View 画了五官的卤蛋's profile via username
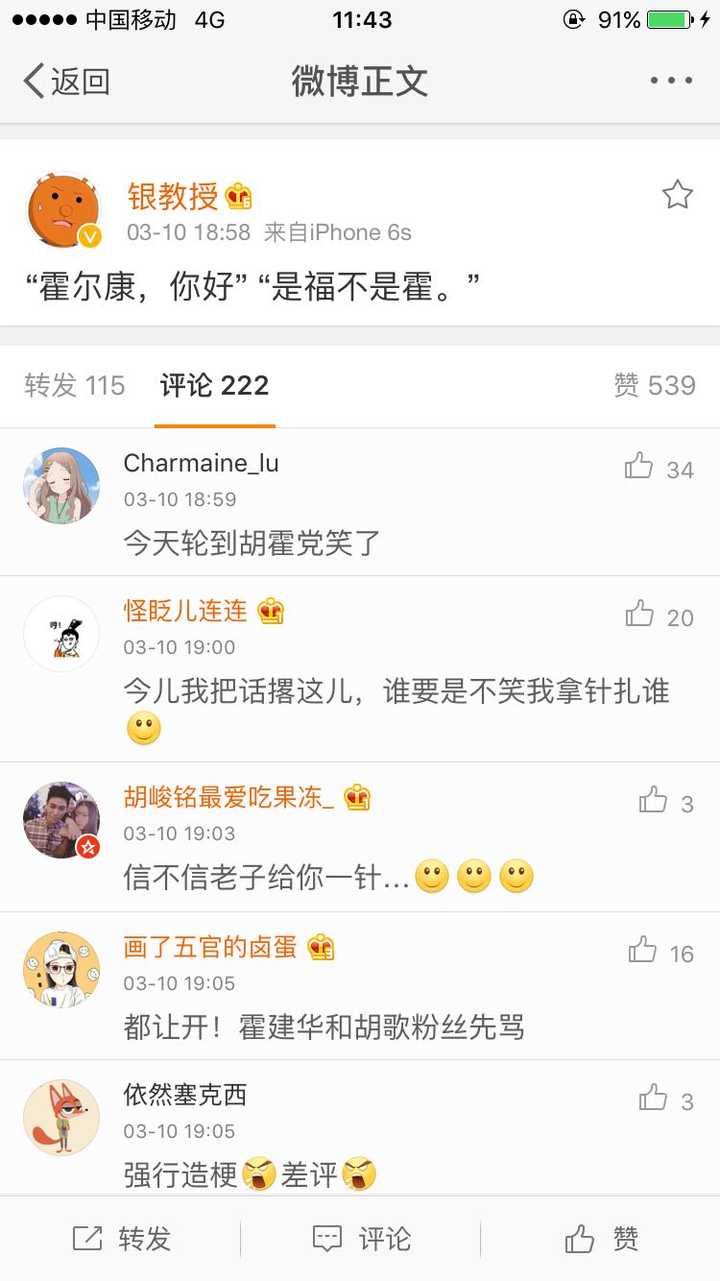 [x=210, y=947]
